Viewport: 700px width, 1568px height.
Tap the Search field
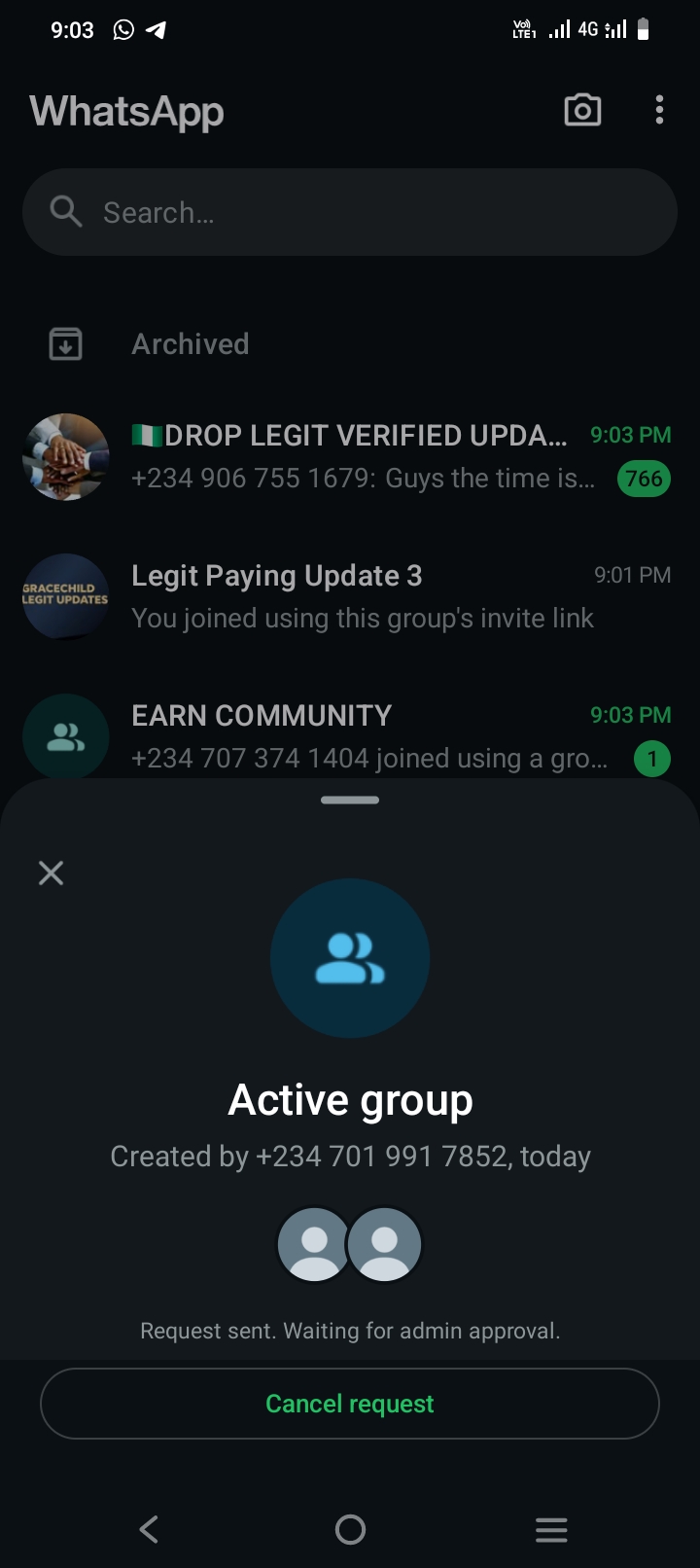[x=350, y=212]
